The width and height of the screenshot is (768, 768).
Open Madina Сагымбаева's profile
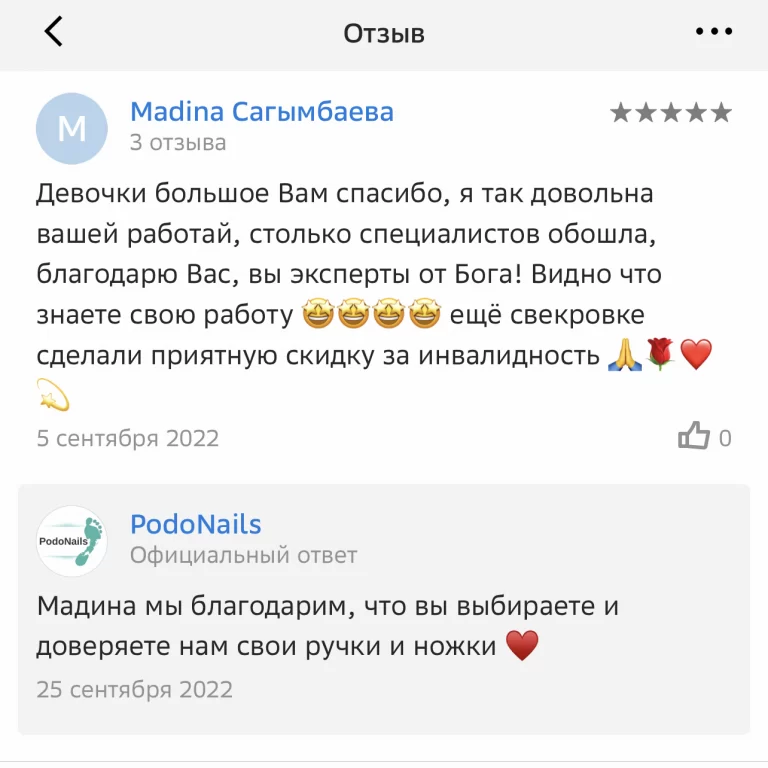click(262, 112)
